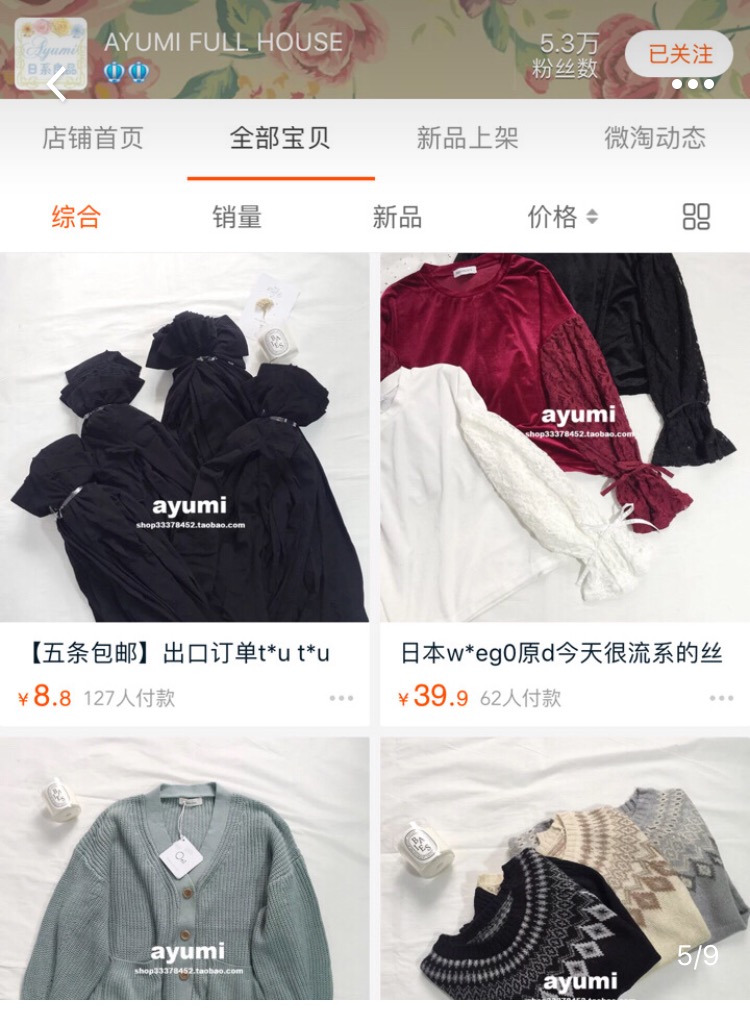
Task: Click the second blue verification badge
Action: 140,72
